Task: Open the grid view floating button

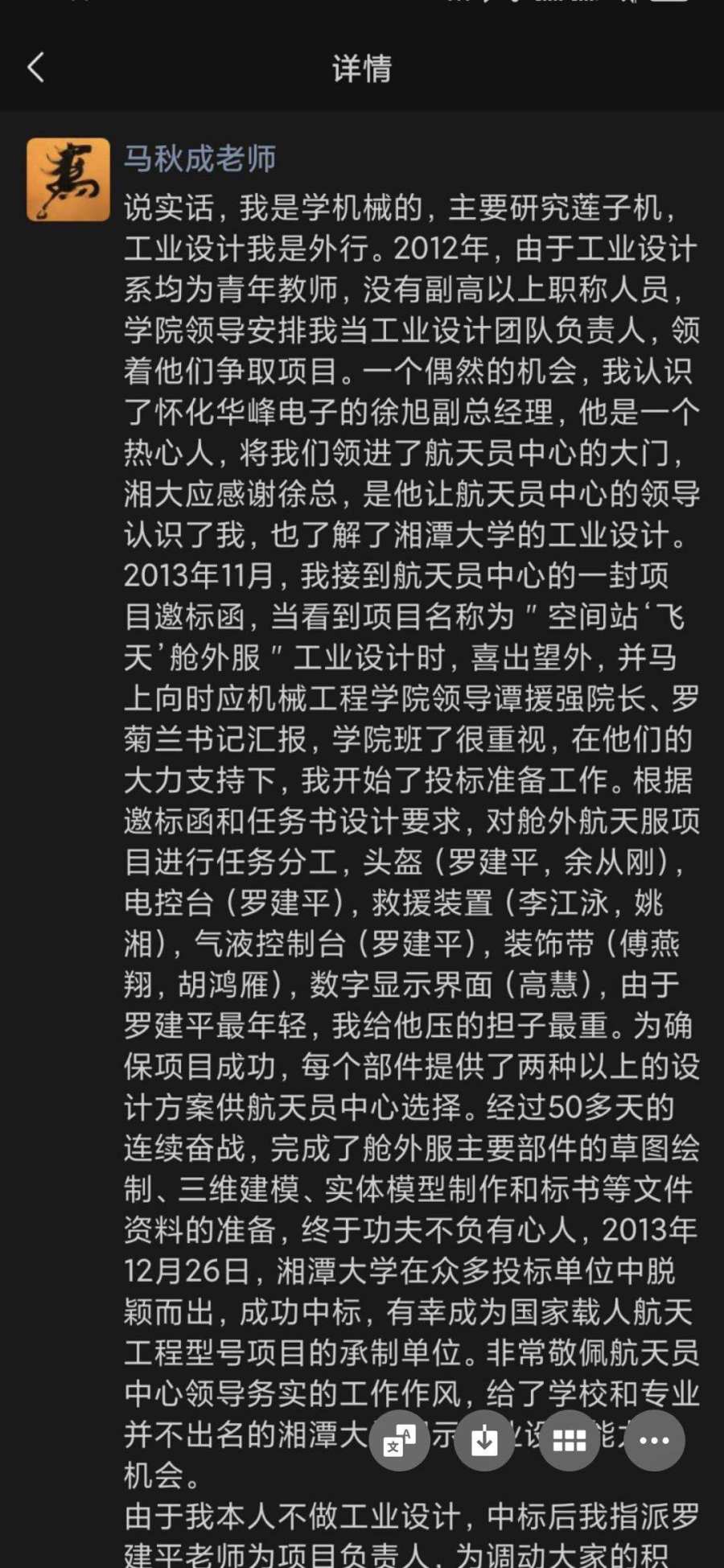Action: [x=570, y=1440]
